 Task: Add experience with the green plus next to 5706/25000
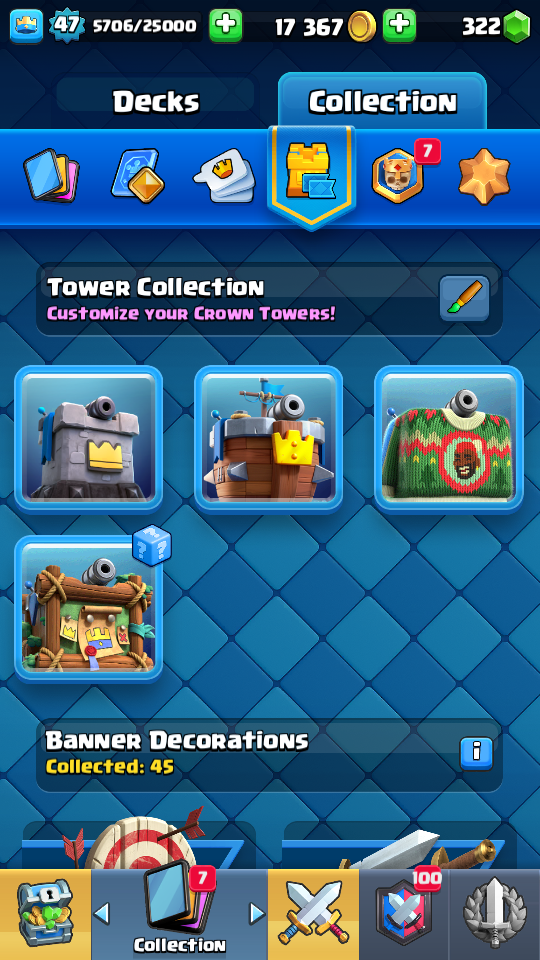pos(225,26)
